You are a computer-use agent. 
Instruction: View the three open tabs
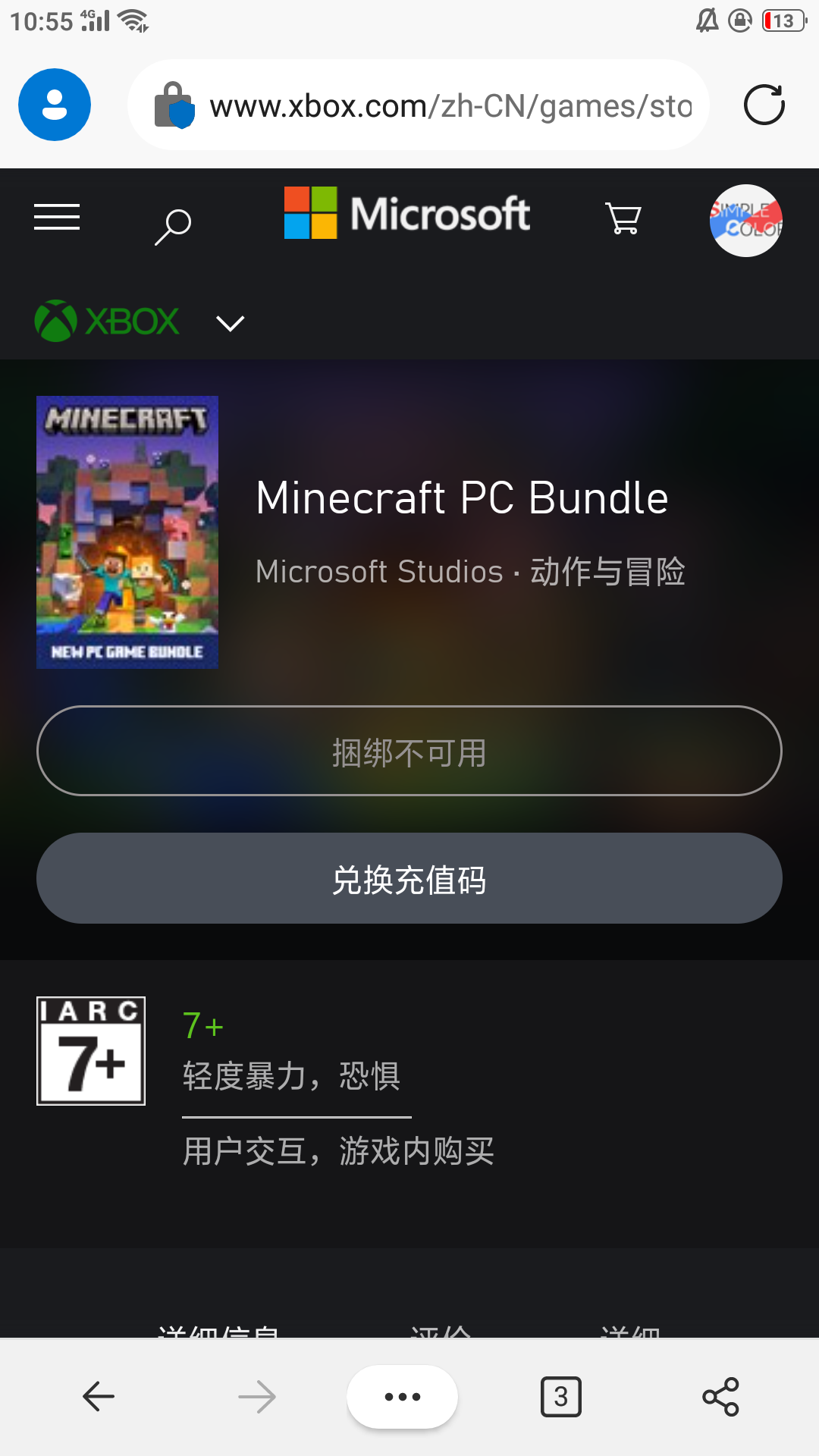click(561, 1396)
